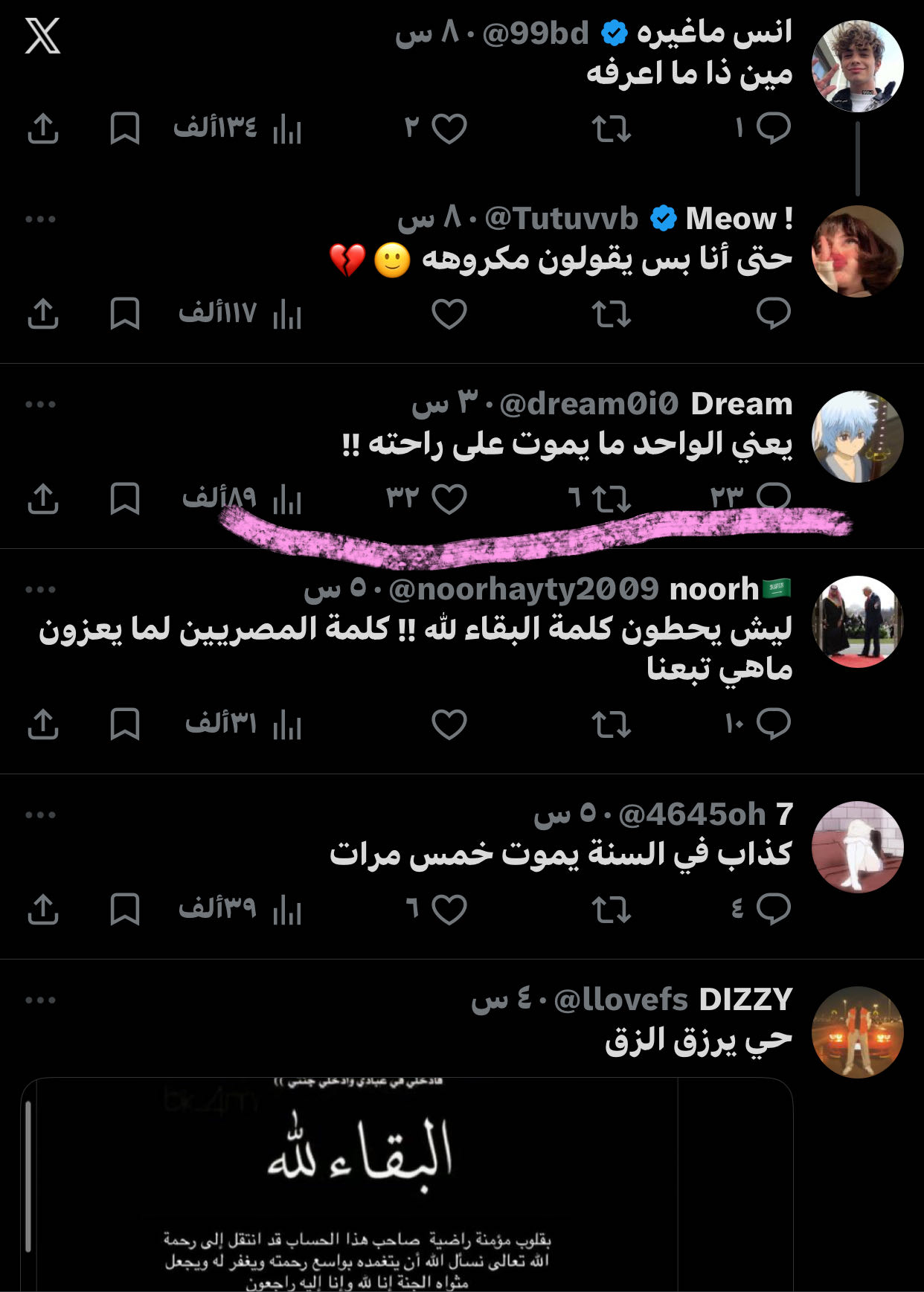Reply to noorh's comment

[773, 724]
